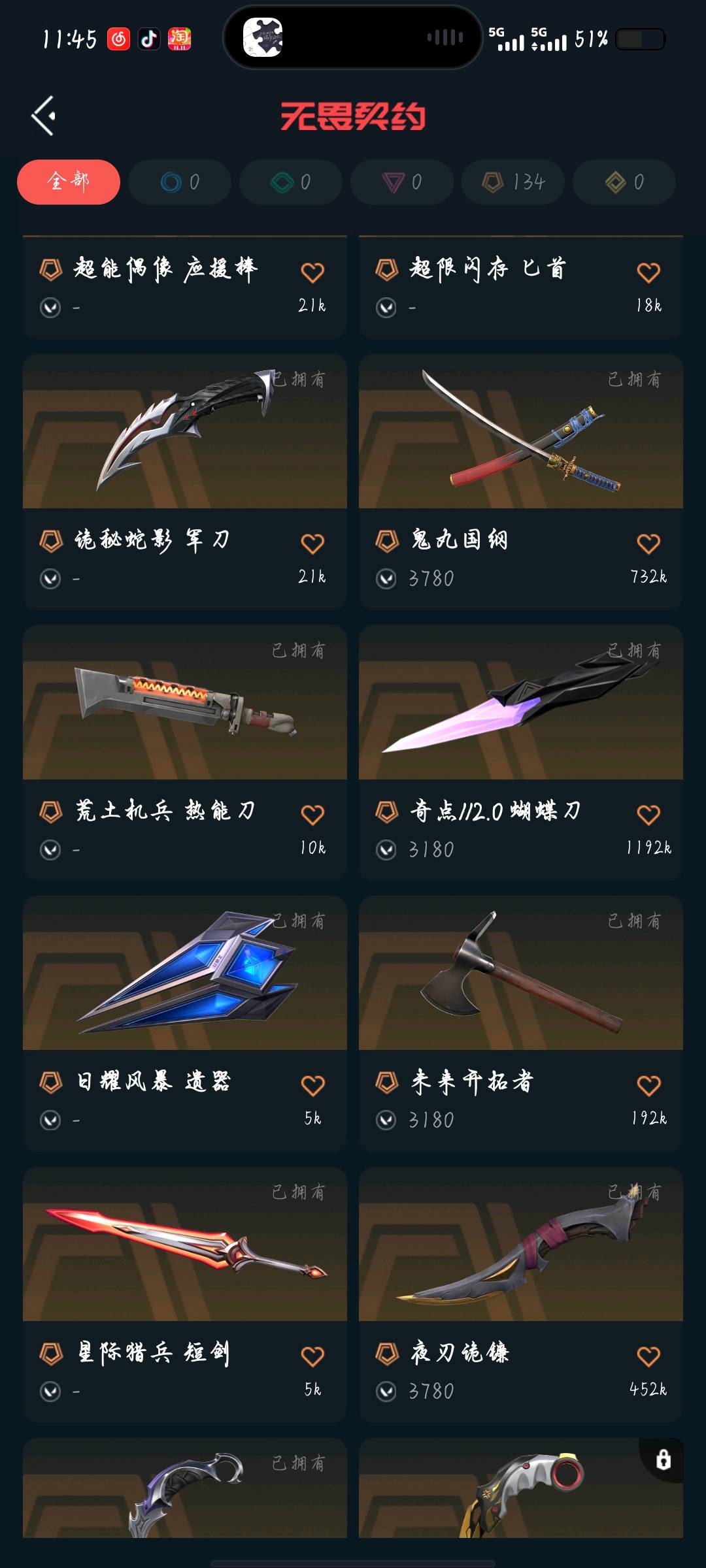The height and width of the screenshot is (1568, 706).
Task: Open the 未来开拓者 axe card
Action: point(520,973)
